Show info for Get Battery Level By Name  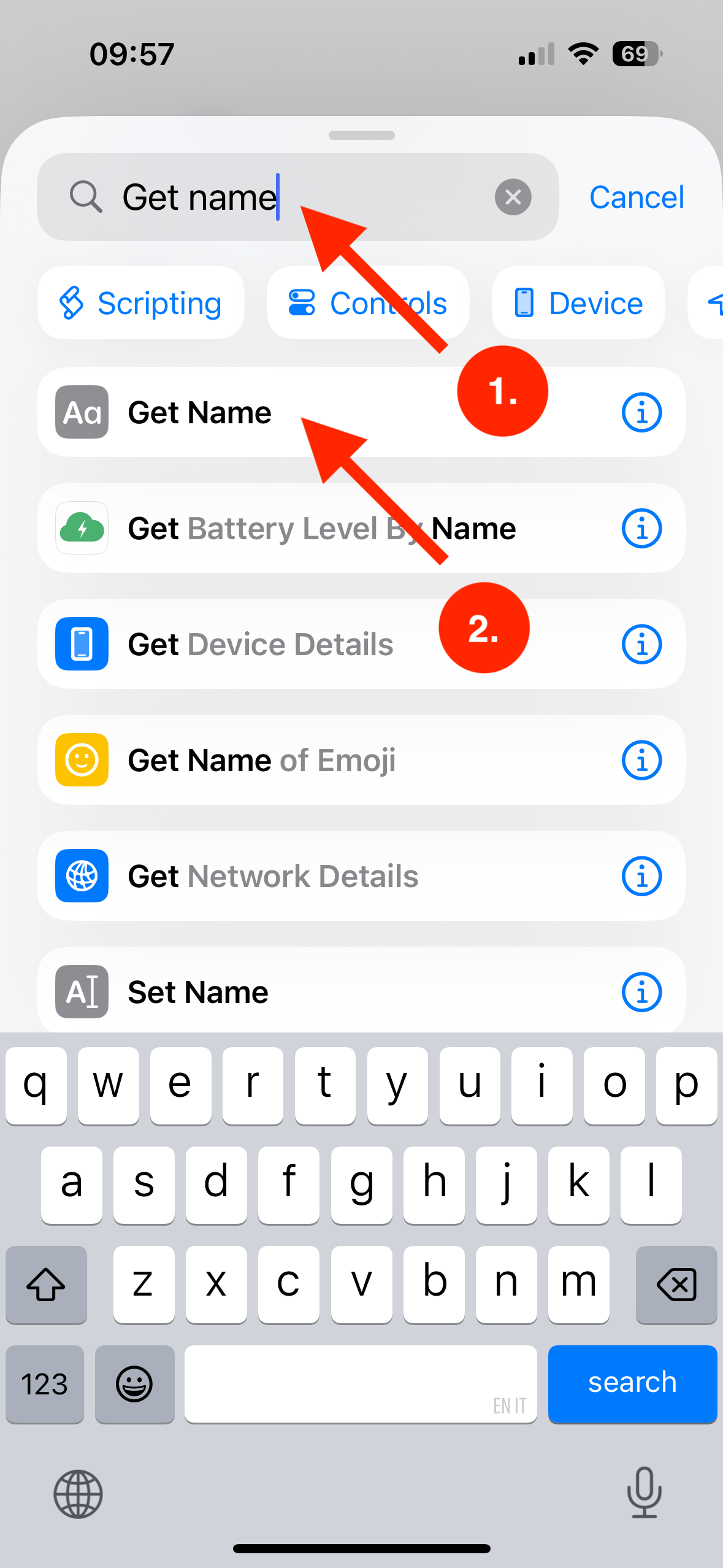tap(641, 528)
